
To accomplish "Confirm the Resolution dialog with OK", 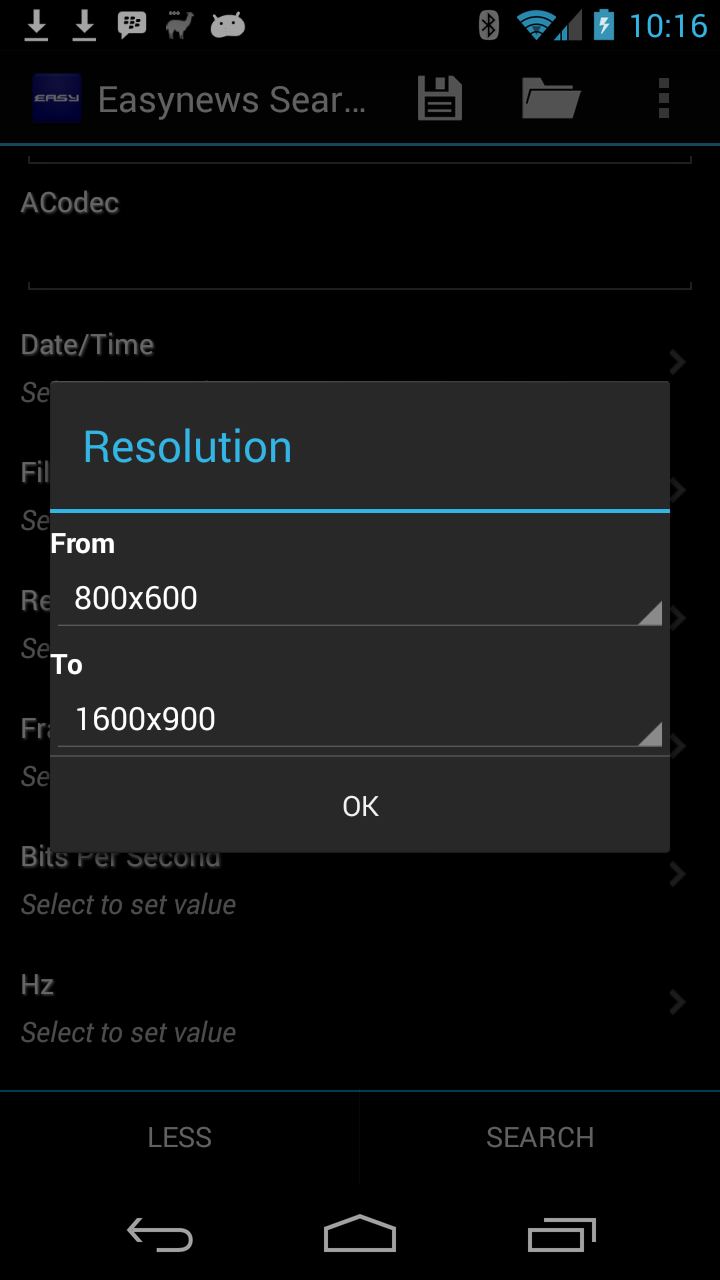I will (x=360, y=806).
